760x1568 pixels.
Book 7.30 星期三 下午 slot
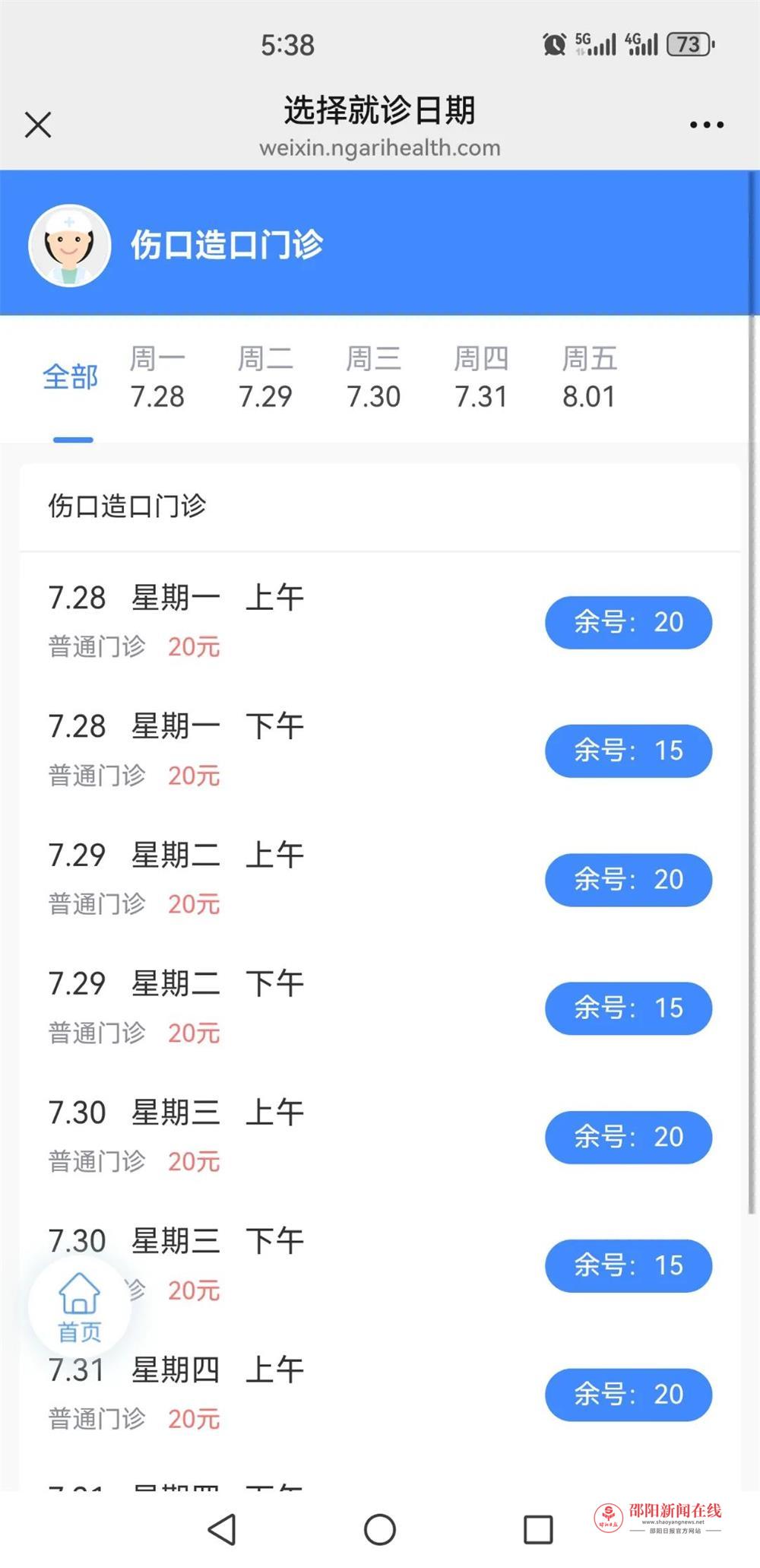coord(629,1265)
